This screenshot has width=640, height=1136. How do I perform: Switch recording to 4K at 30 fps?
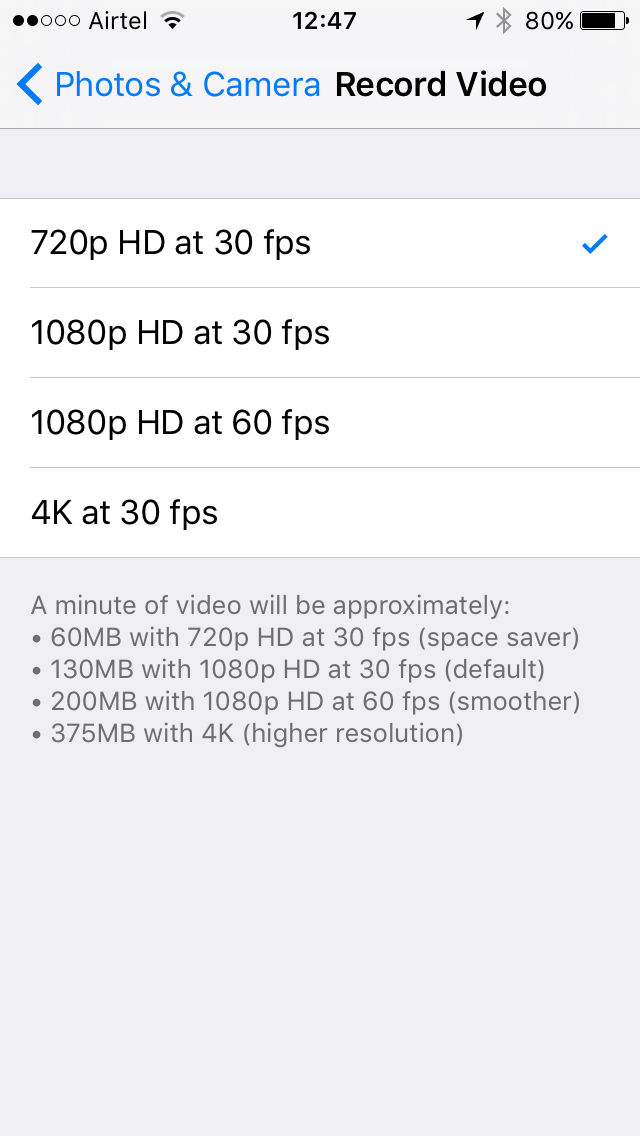[320, 513]
